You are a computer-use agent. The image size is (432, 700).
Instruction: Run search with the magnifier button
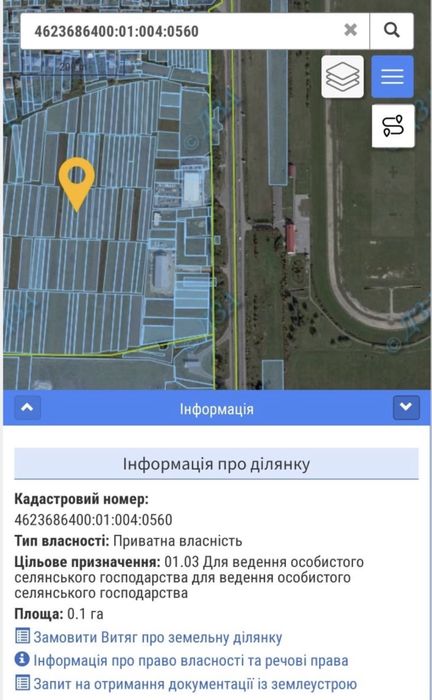click(x=391, y=31)
